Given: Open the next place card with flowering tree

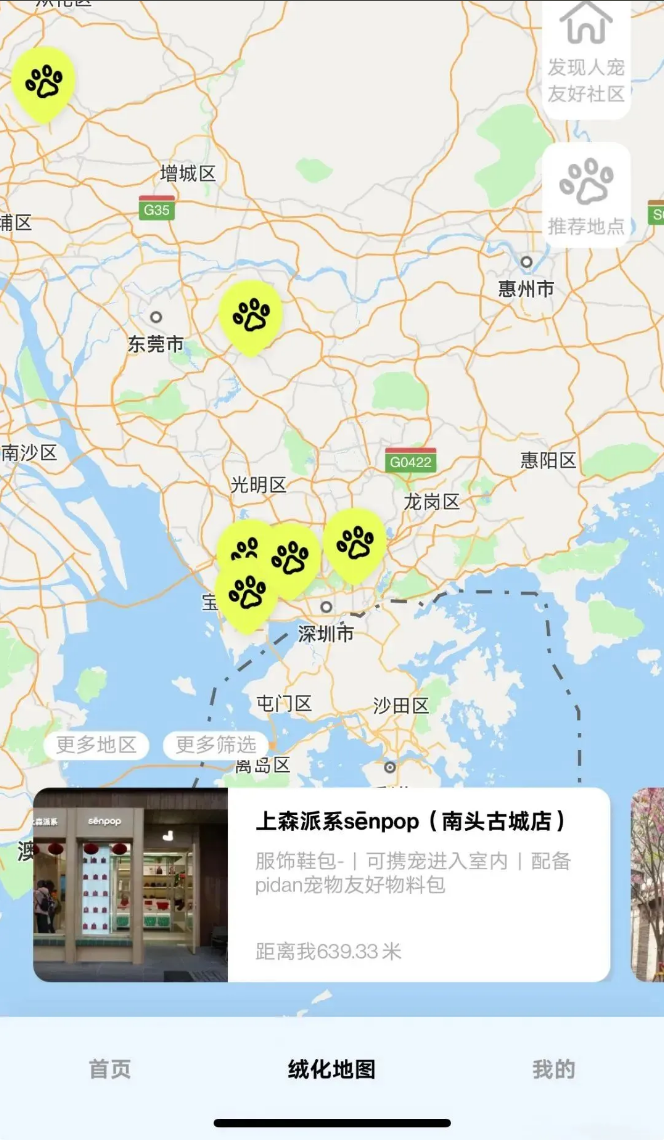Looking at the screenshot, I should [648, 885].
